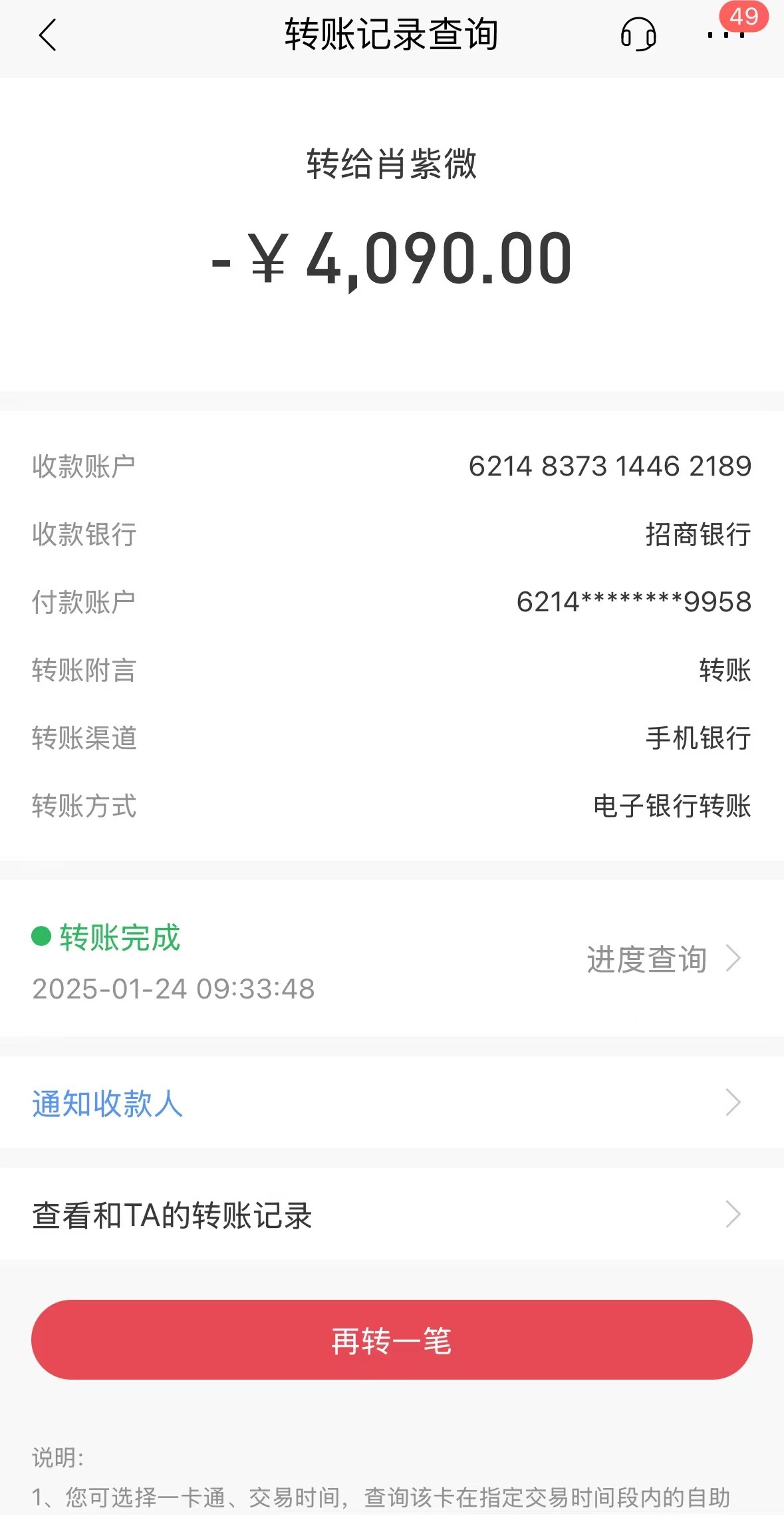The image size is (784, 1528).
Task: Open 查看和TA的转账记录
Action: point(392,1215)
